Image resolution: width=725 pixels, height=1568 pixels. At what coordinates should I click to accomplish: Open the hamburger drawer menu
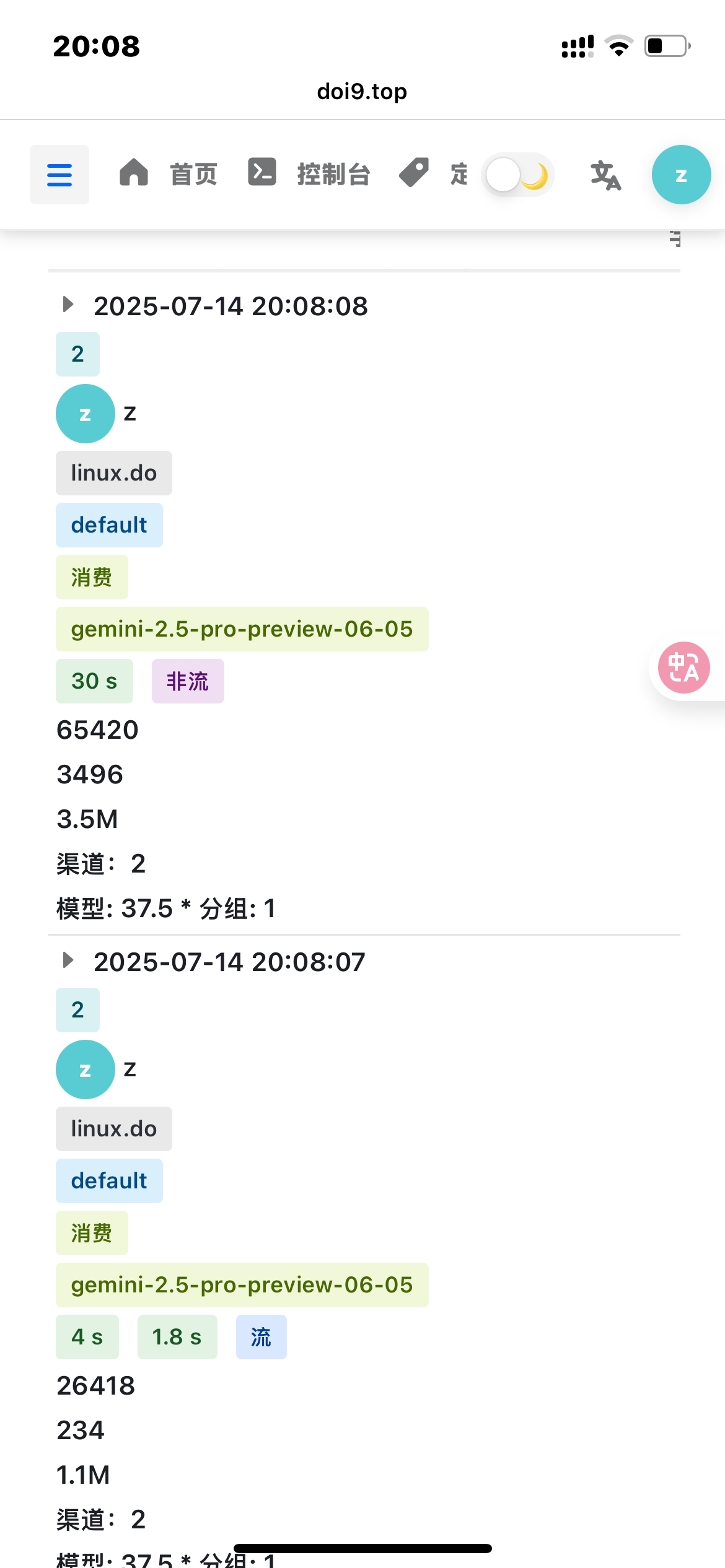[59, 175]
